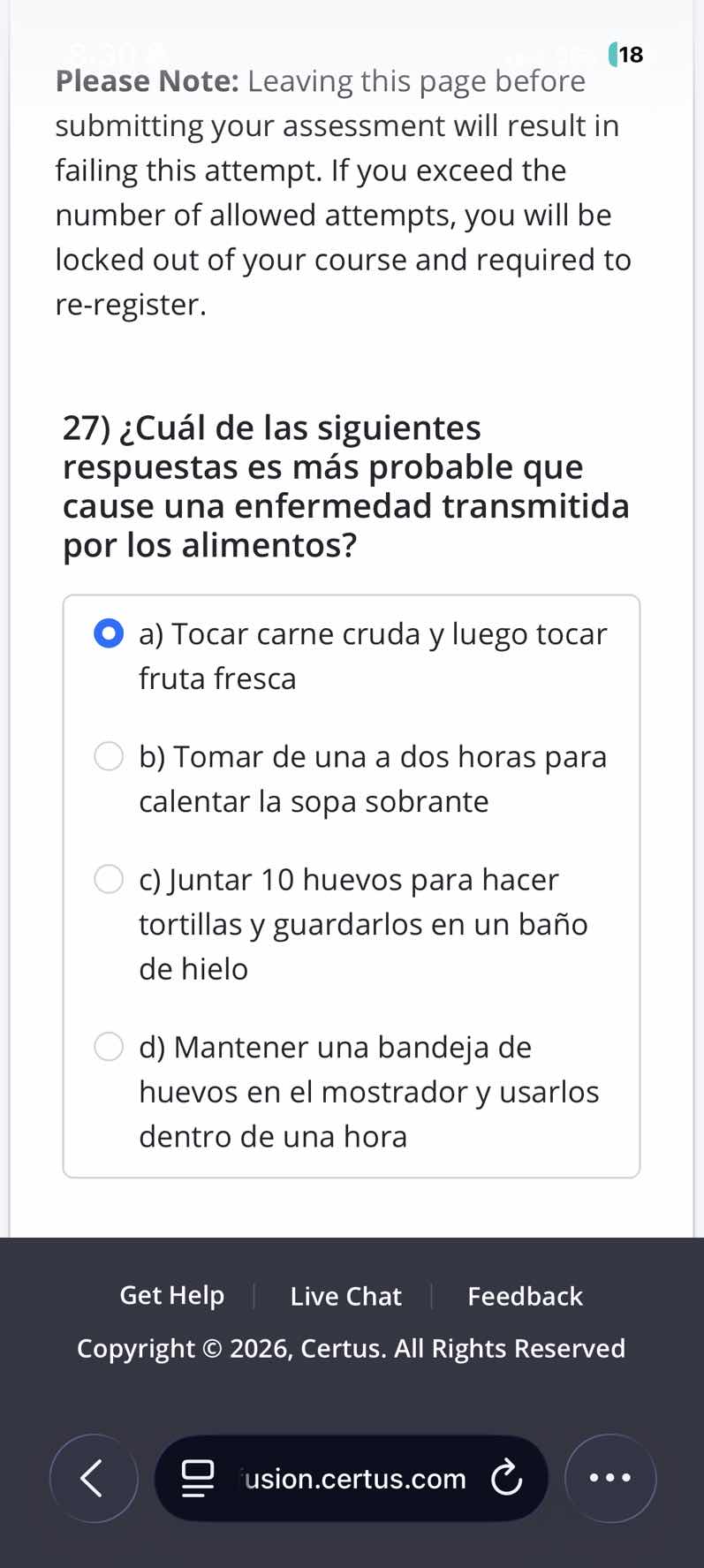This screenshot has height=1568, width=704.
Task: Open the page options icon beside the URL
Action: (x=198, y=1478)
